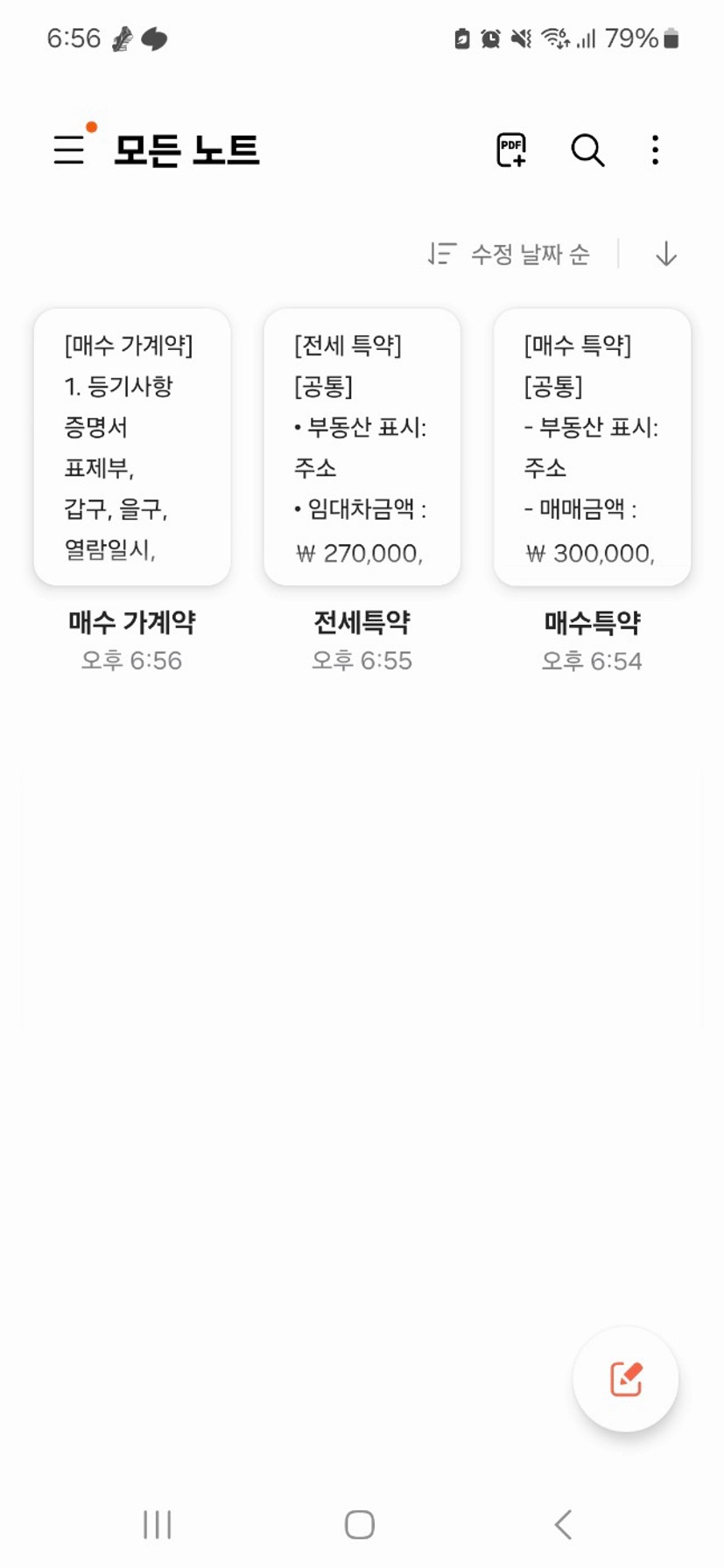This screenshot has height=1568, width=724.
Task: Show recent apps
Action: (158, 1524)
